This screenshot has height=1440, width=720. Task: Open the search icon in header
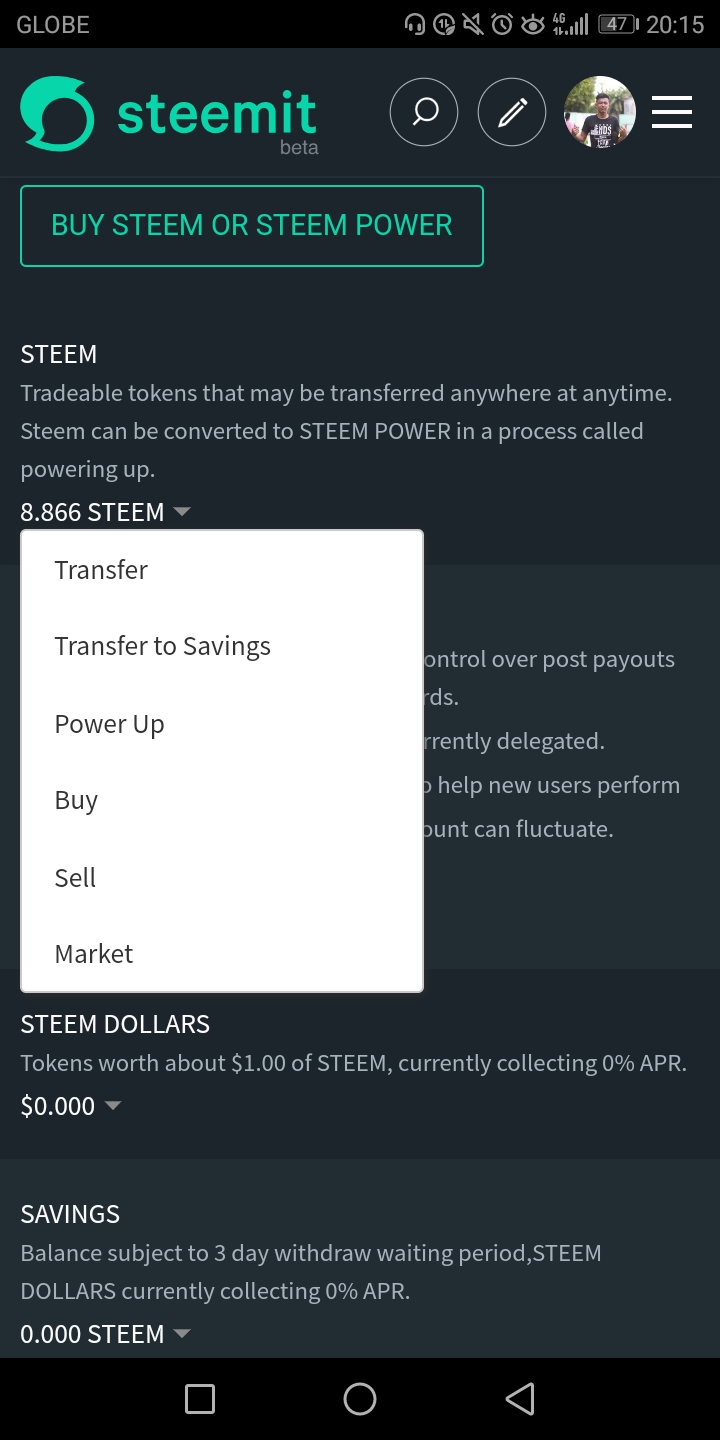(424, 112)
